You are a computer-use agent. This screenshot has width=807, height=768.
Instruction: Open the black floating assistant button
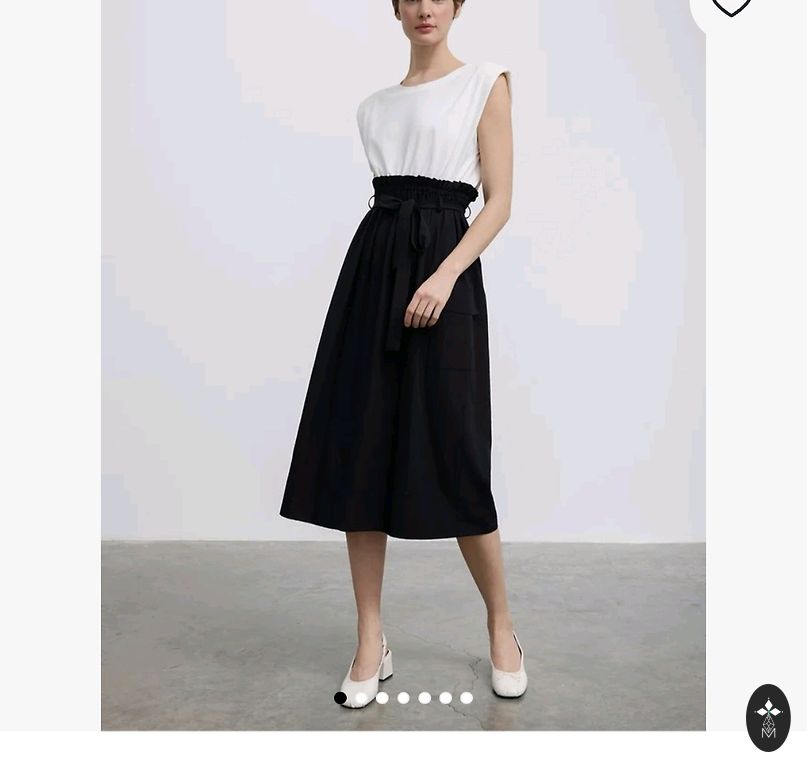[x=768, y=717]
